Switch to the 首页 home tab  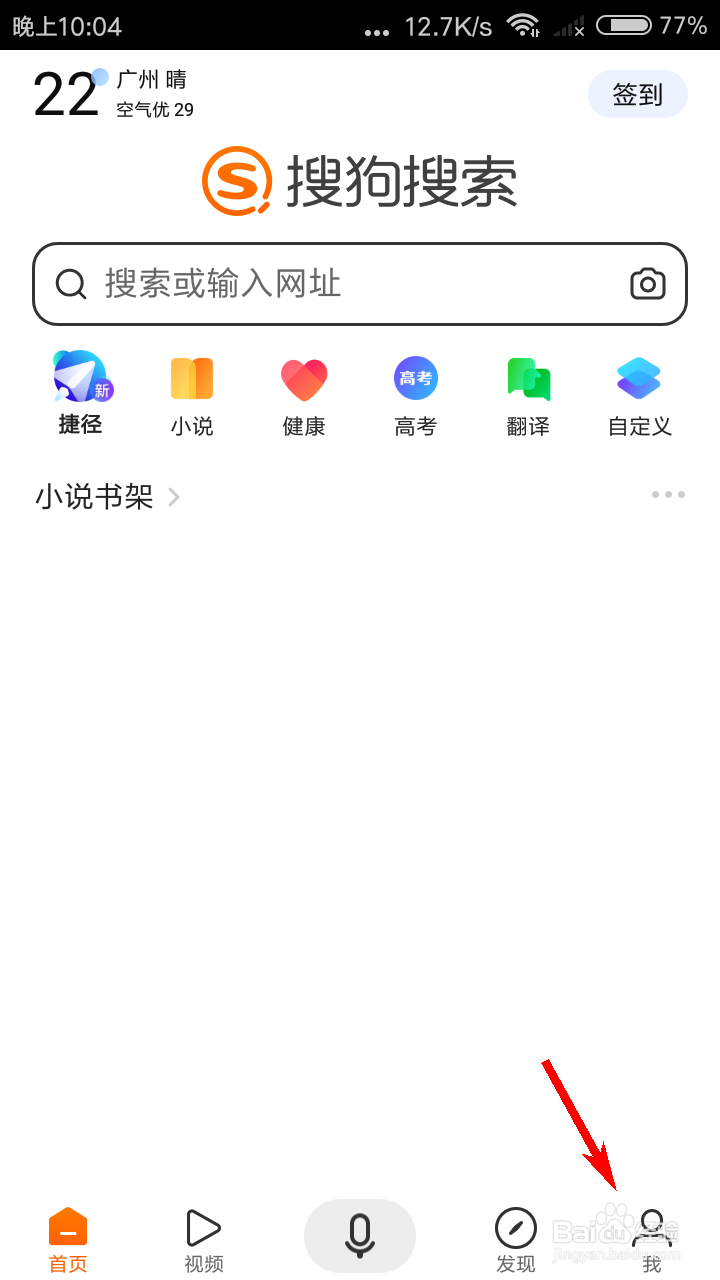tap(68, 1240)
